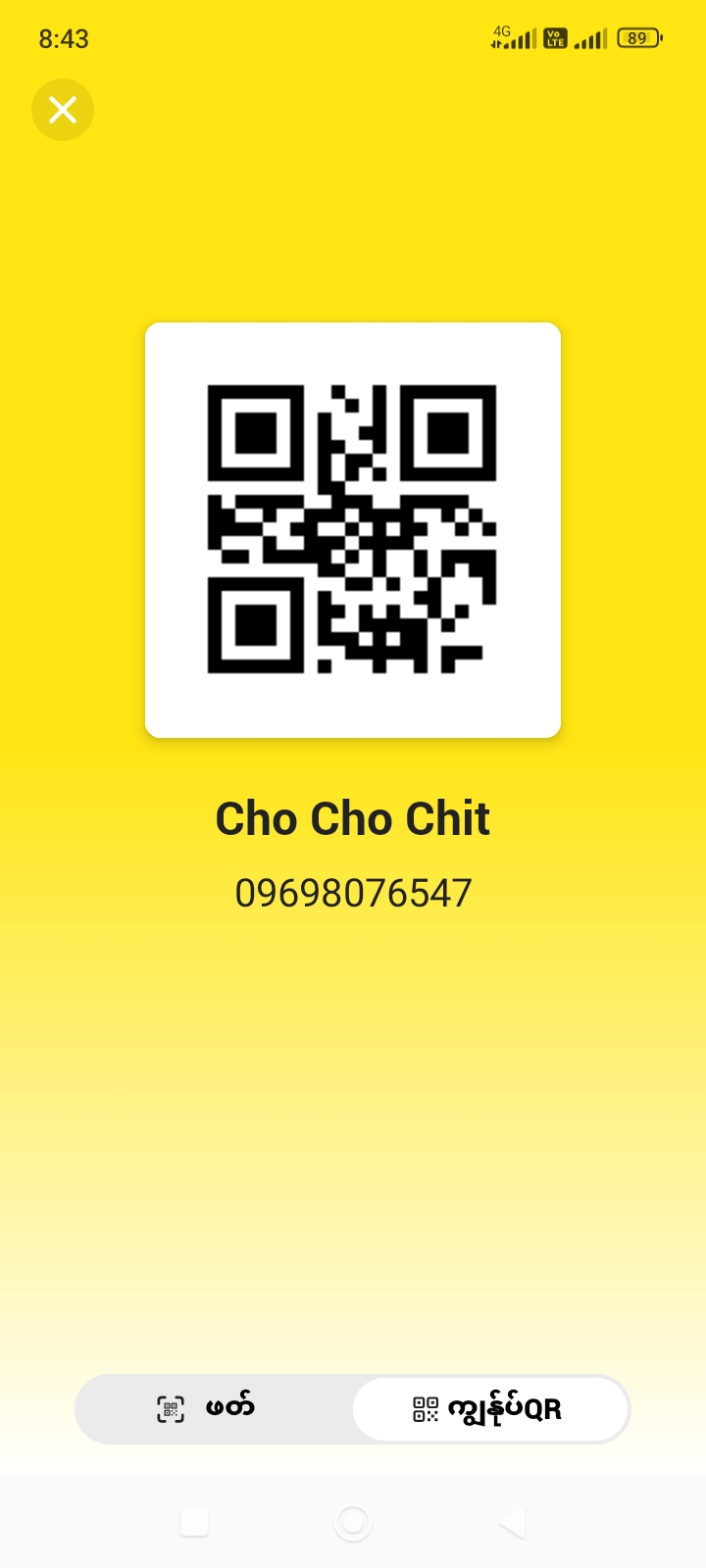This screenshot has height=1568, width=706.
Task: Select the ကျွန်ုပ်QR tab
Action: (489, 1409)
